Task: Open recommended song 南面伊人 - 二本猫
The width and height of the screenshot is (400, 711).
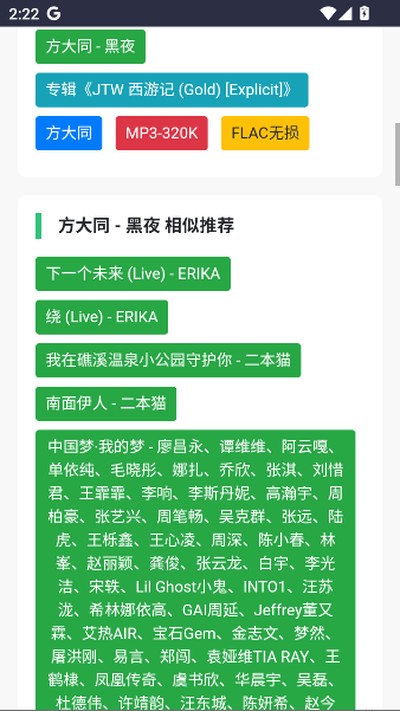Action: (106, 404)
